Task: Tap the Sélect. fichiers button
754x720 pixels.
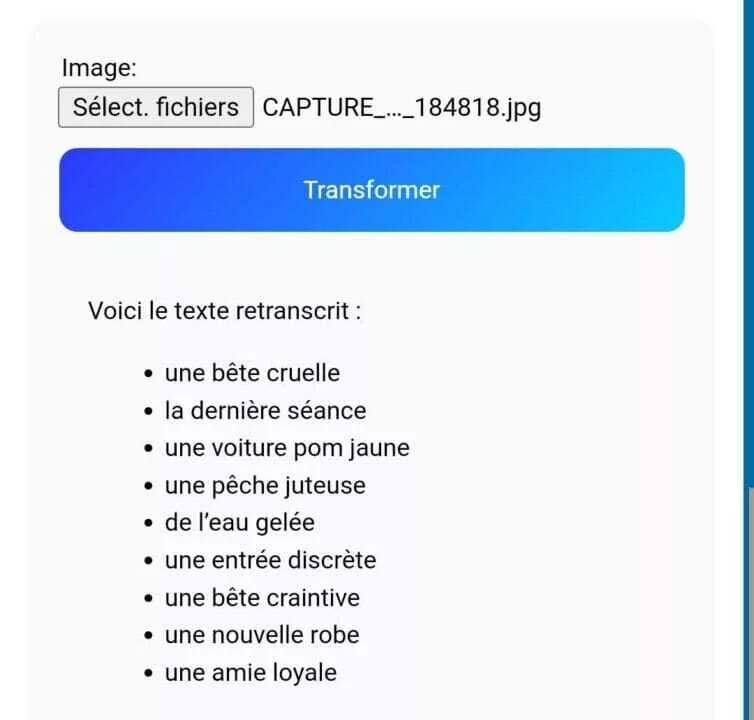Action: [156, 107]
